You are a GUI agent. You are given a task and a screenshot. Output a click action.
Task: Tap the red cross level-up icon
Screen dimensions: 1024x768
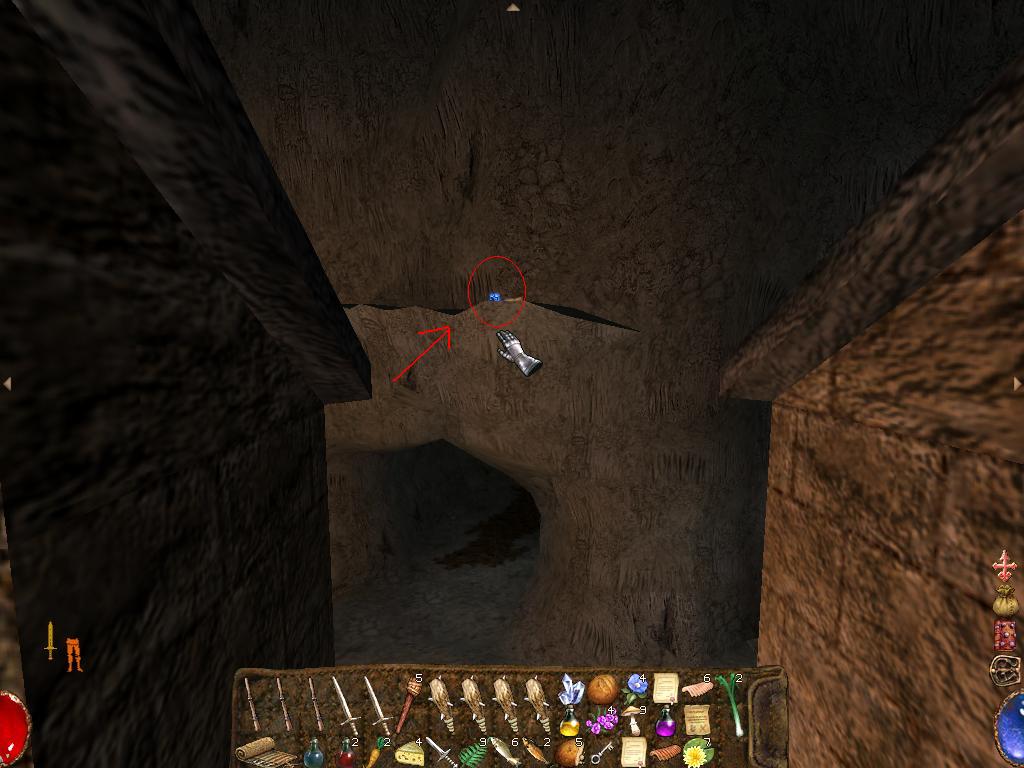click(1004, 566)
